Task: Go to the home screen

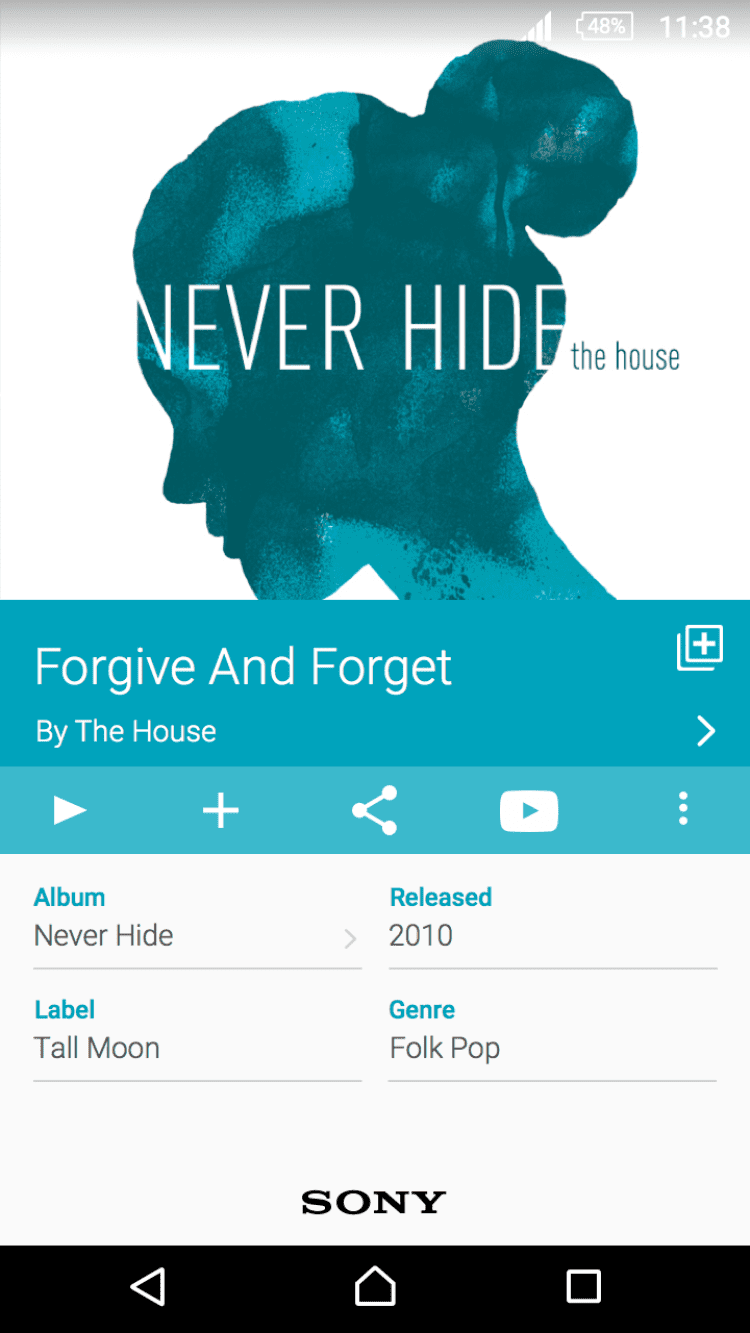Action: (x=375, y=1287)
